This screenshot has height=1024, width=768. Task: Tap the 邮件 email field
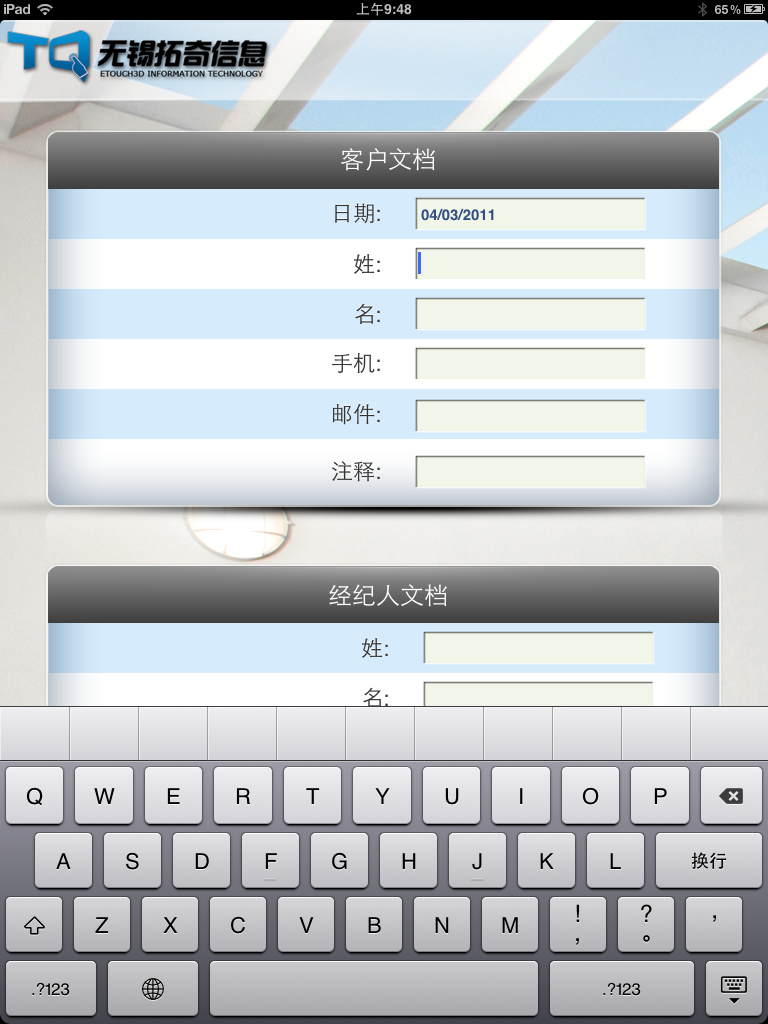pos(530,415)
